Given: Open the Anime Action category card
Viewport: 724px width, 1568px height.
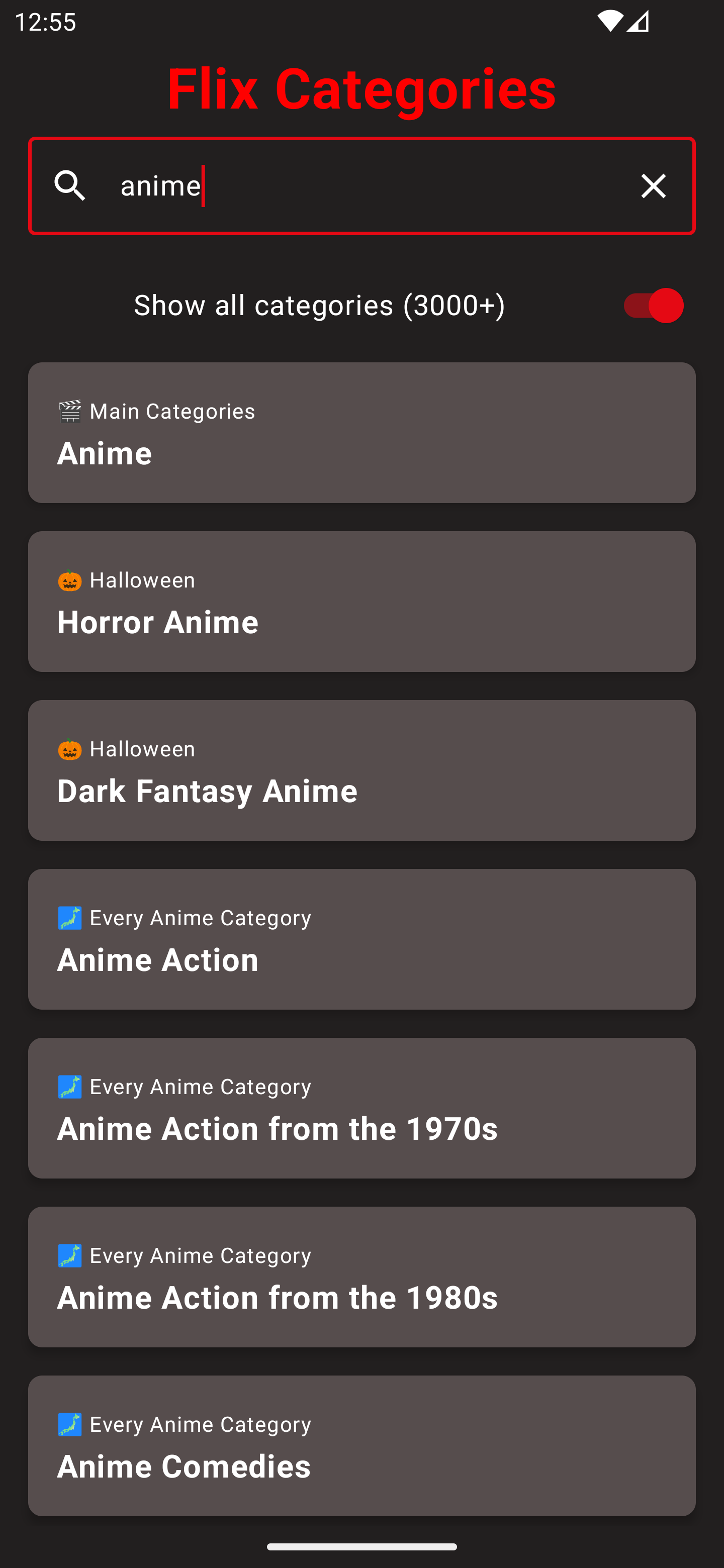Looking at the screenshot, I should [361, 939].
